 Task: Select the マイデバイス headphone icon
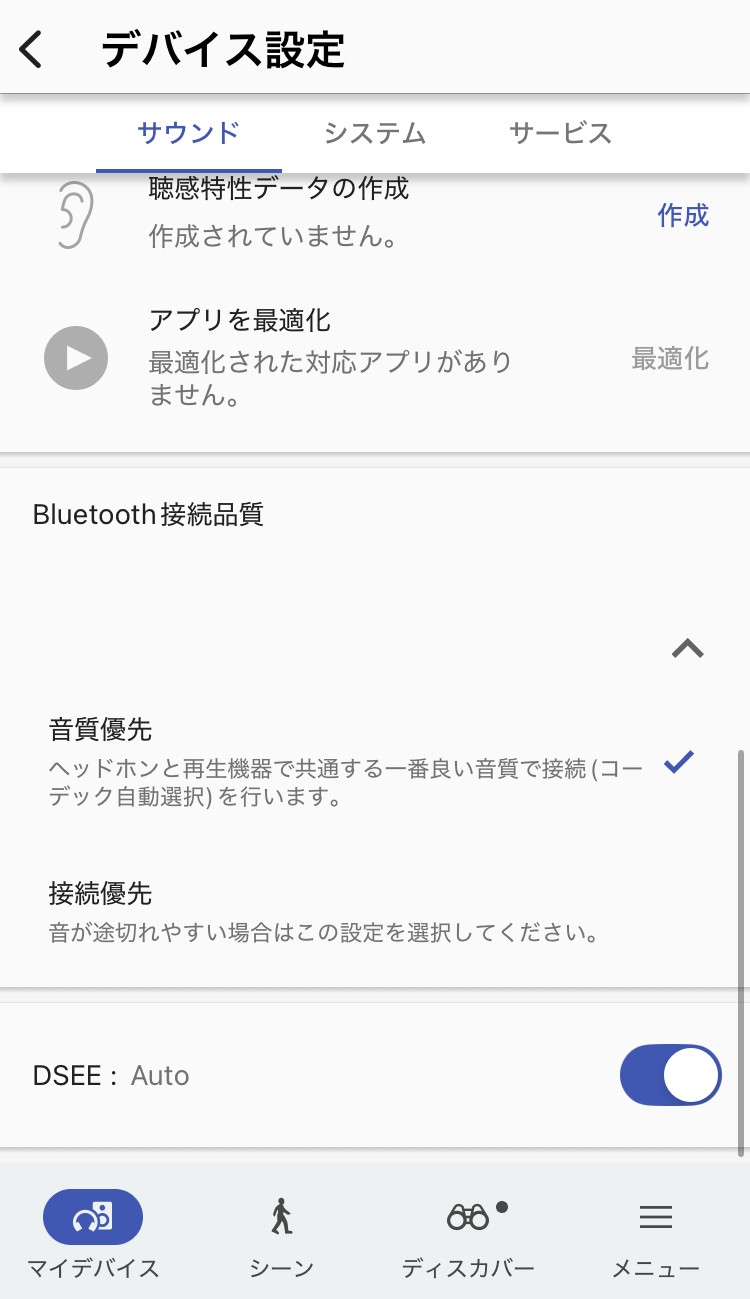[x=93, y=1217]
